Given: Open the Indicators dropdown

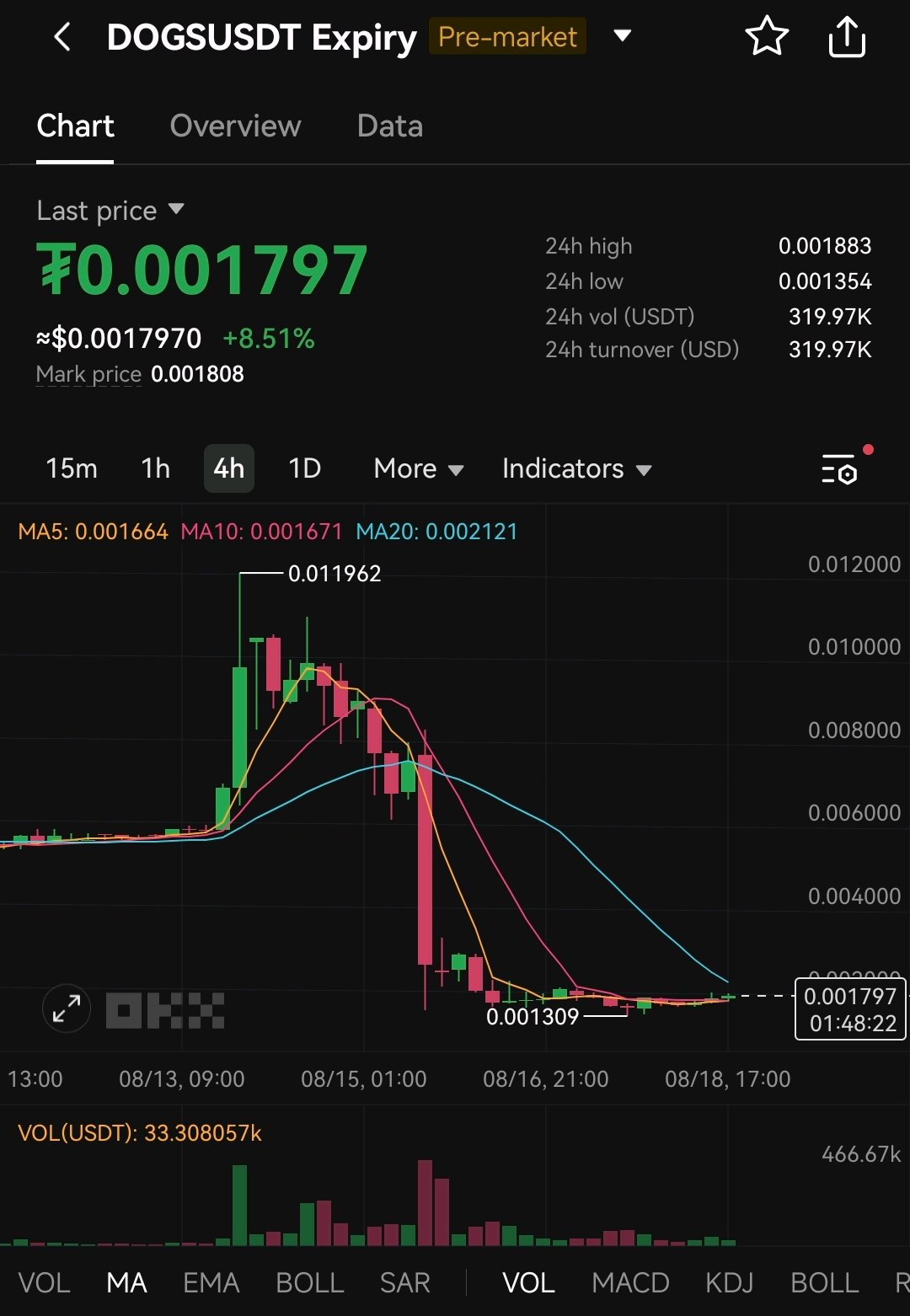Looking at the screenshot, I should tap(577, 468).
